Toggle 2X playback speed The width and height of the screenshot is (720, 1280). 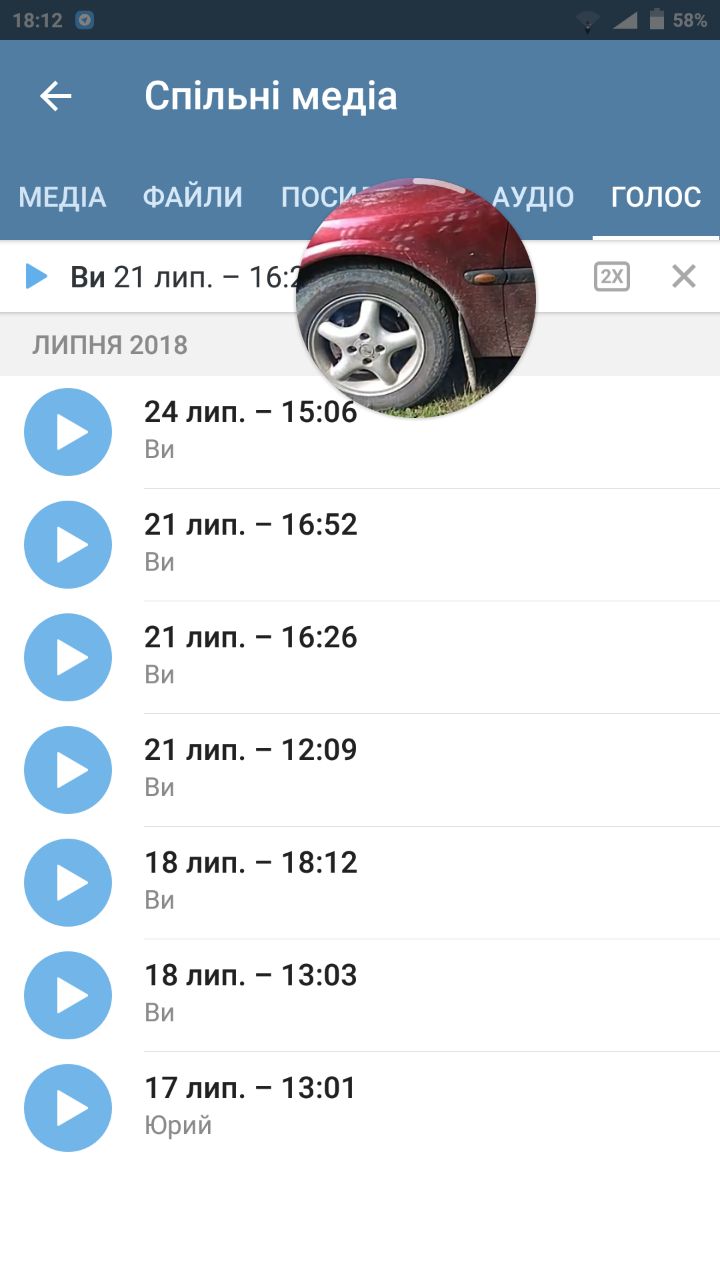pyautogui.click(x=611, y=277)
